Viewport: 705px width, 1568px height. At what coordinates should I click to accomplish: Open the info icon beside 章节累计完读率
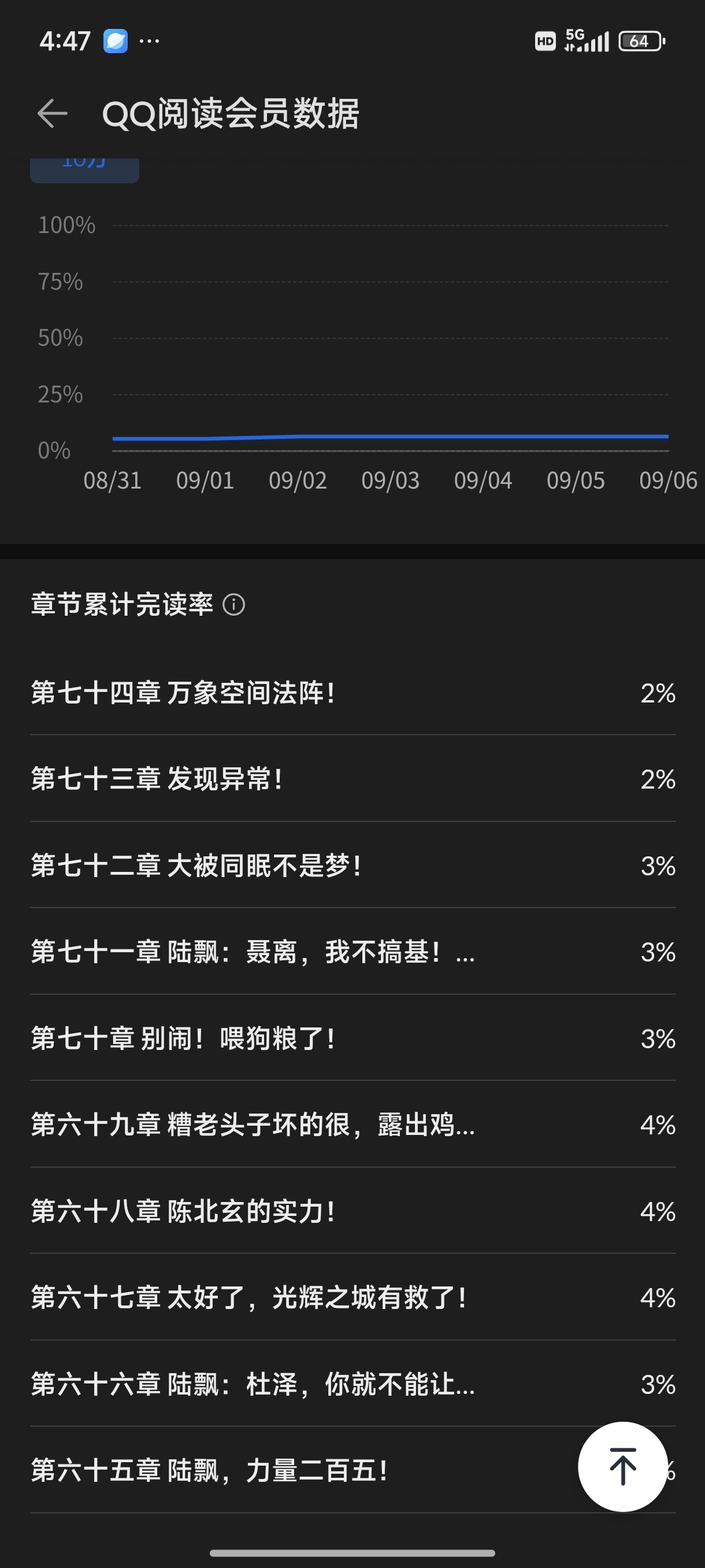233,604
